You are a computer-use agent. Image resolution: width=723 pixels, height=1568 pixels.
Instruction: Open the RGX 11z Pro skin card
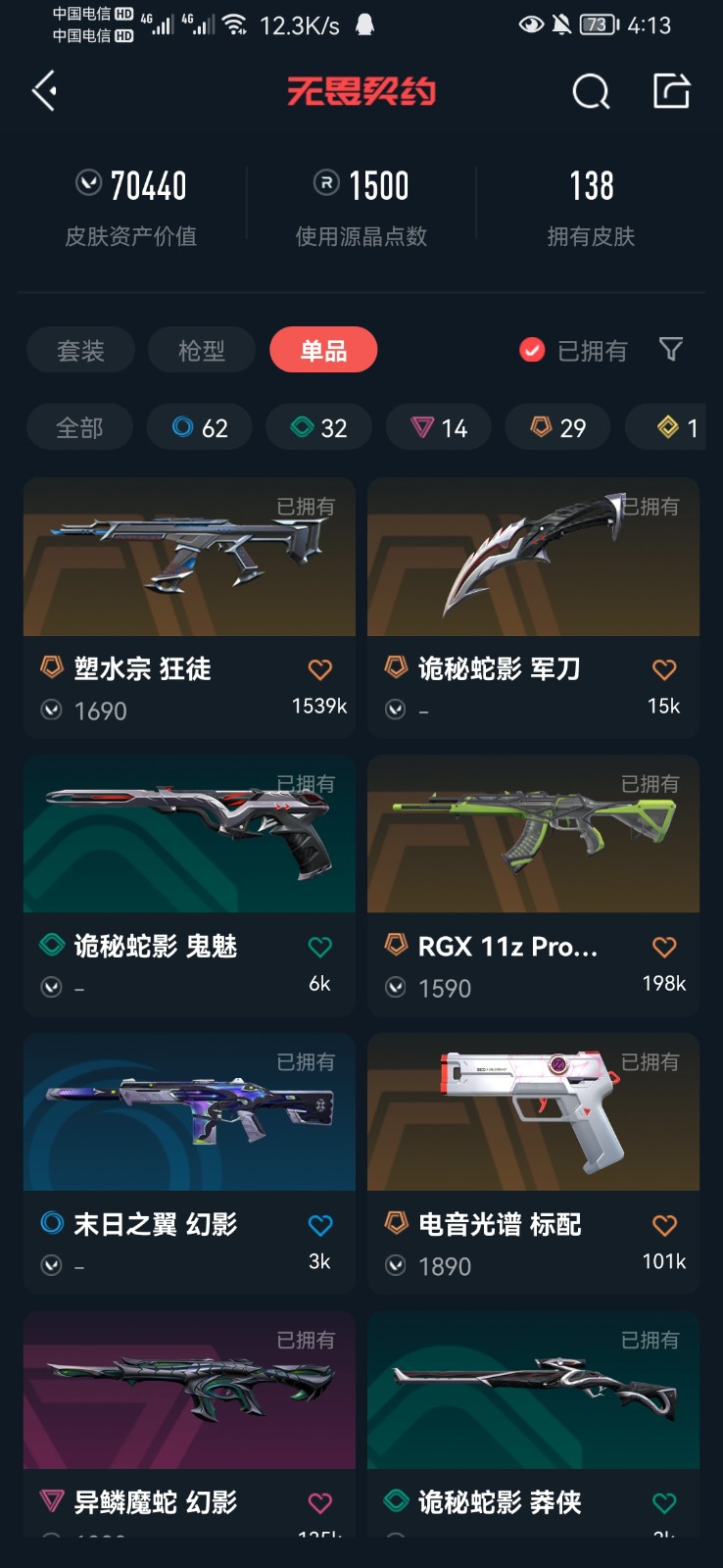pyautogui.click(x=533, y=885)
